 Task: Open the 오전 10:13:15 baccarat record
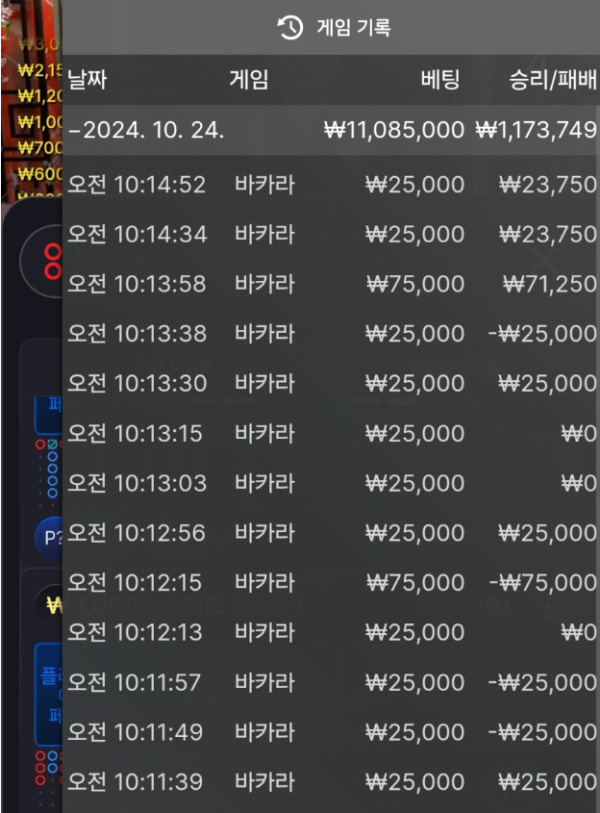[330, 433]
